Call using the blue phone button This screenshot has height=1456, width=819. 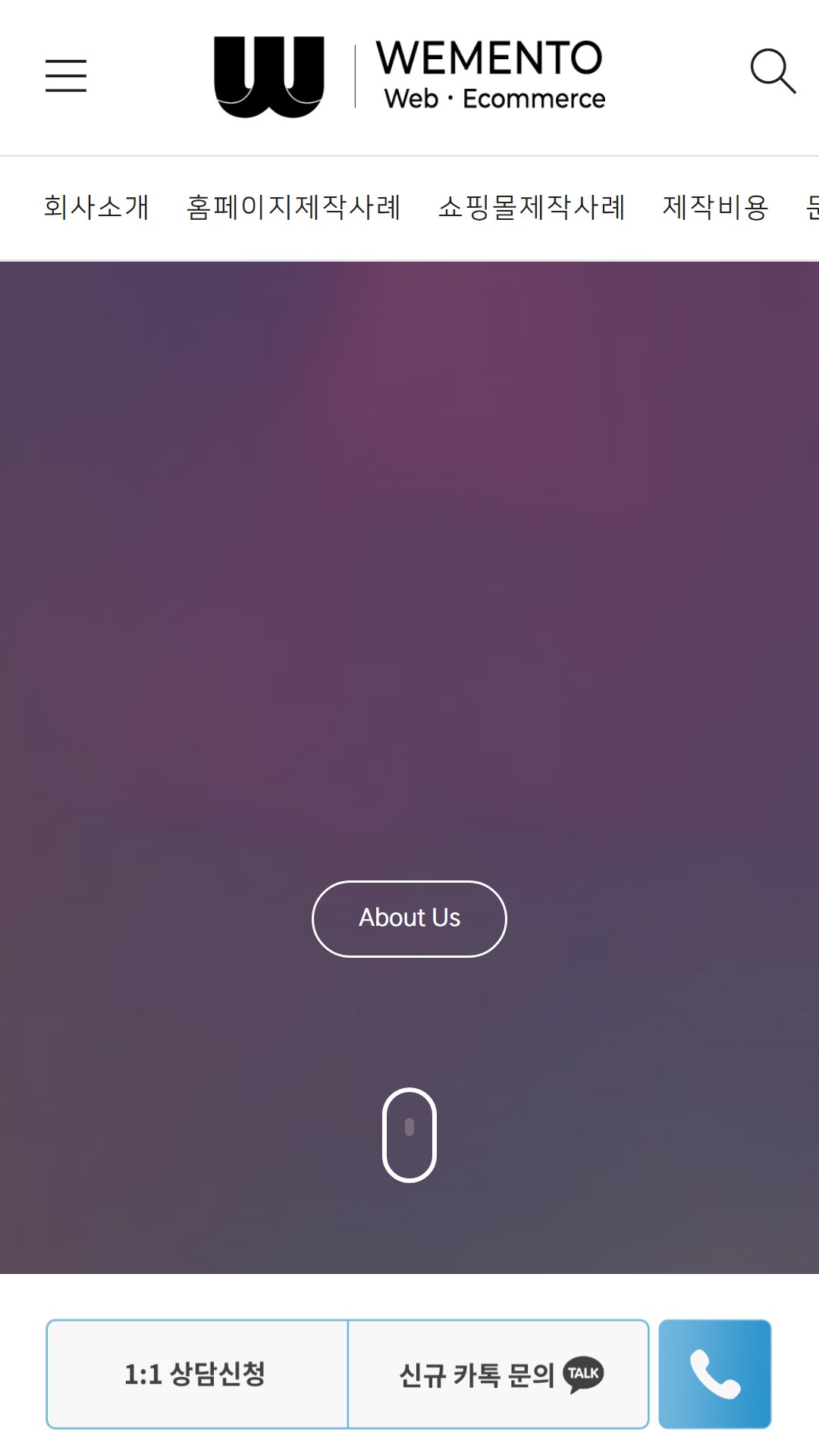tap(715, 1374)
